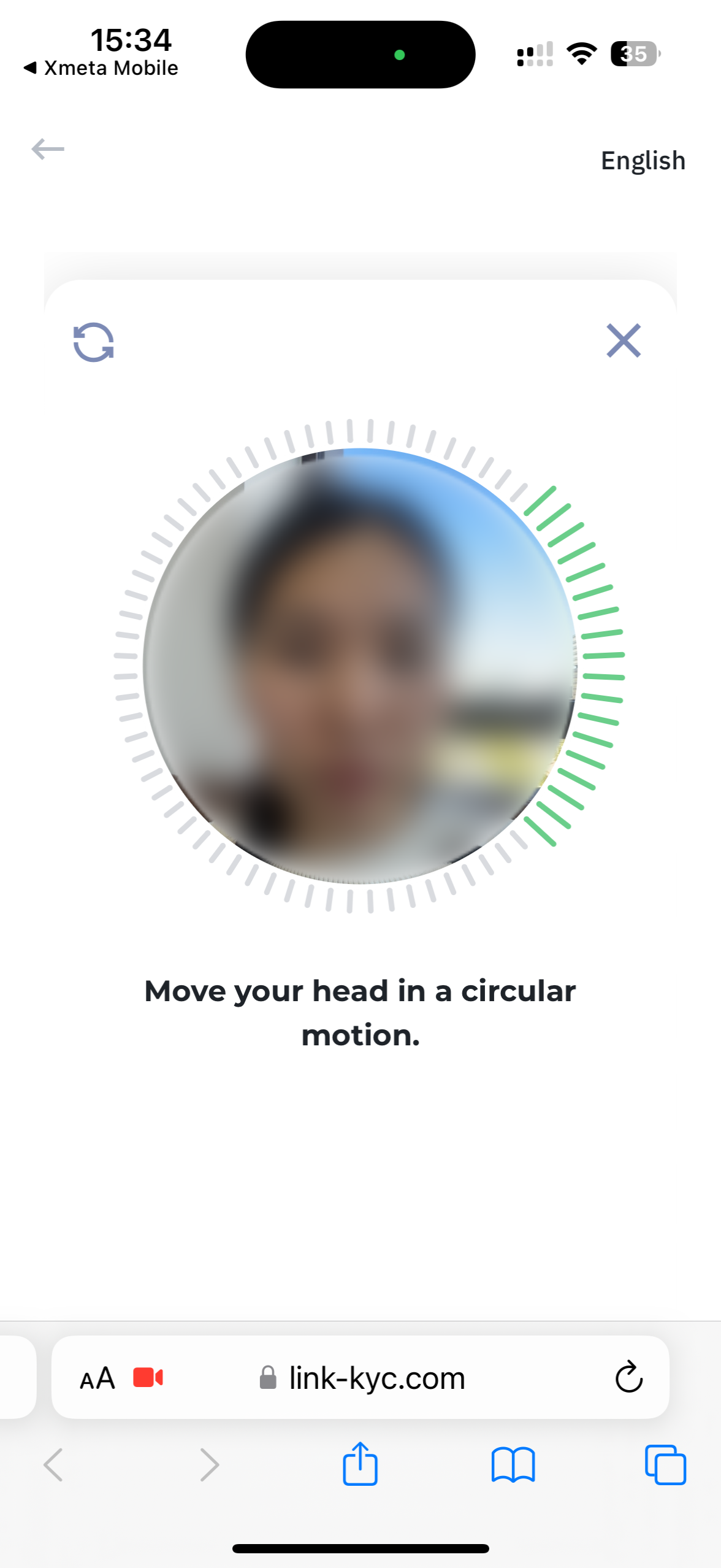This screenshot has width=721, height=1568.
Task: Close the face verification panel
Action: (x=623, y=340)
